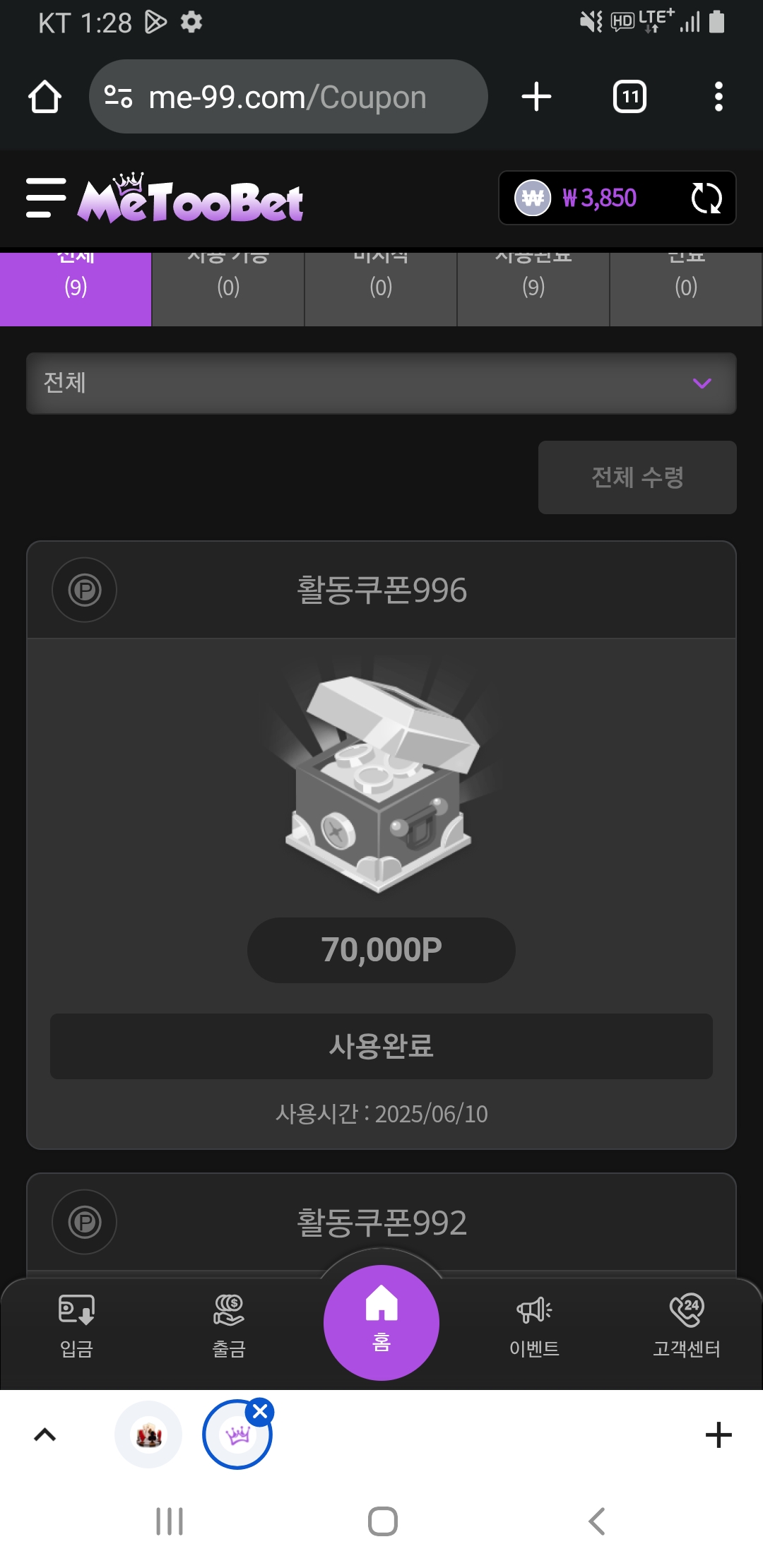
Task: Refresh the ₩3,850 balance
Action: coord(706,198)
